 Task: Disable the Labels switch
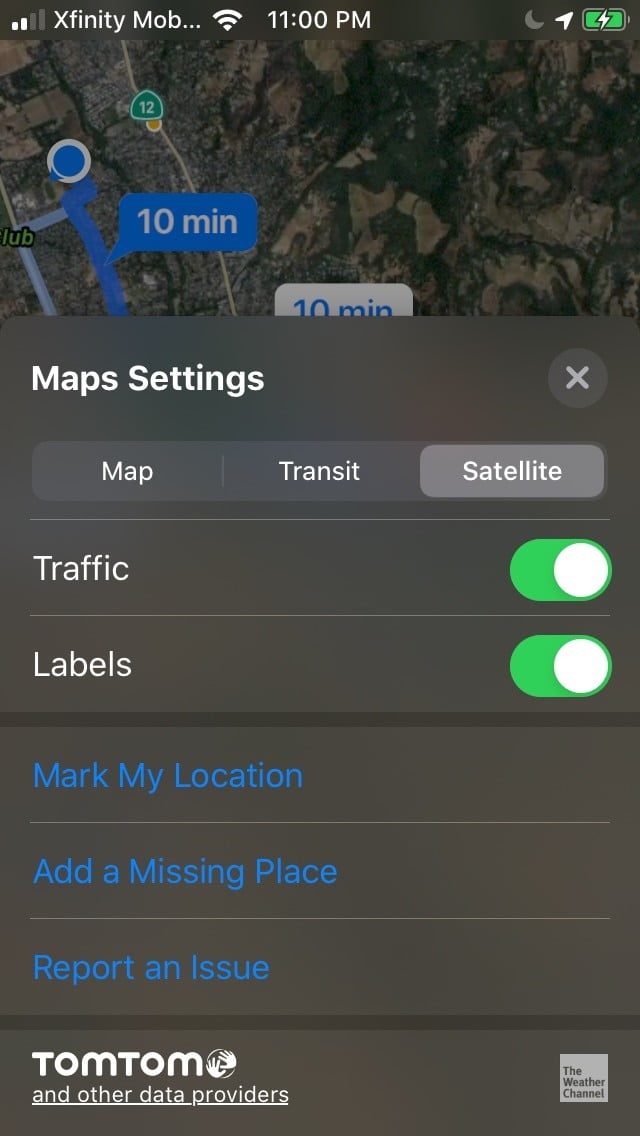560,666
